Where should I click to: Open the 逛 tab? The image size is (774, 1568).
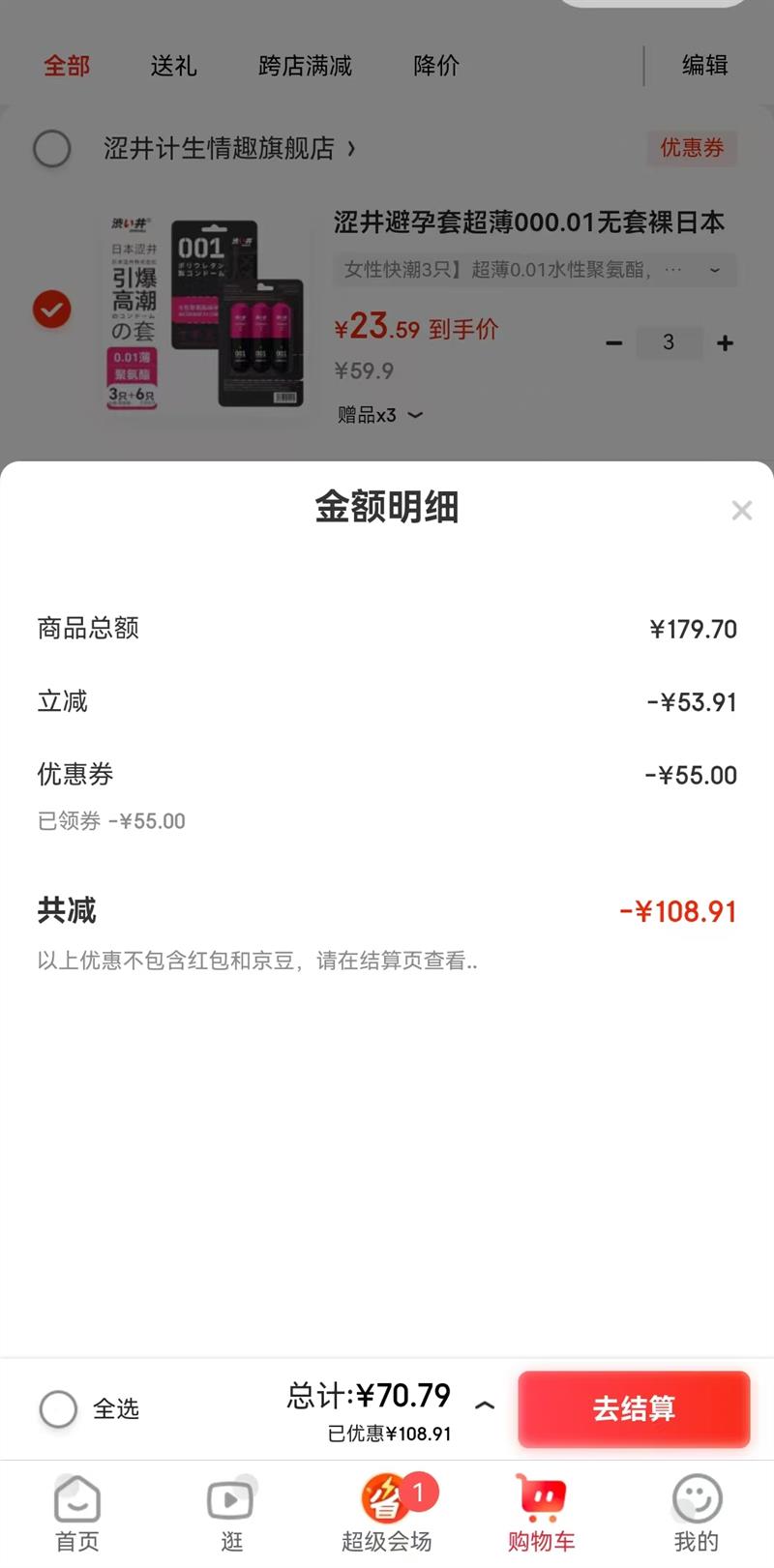[x=231, y=1514]
